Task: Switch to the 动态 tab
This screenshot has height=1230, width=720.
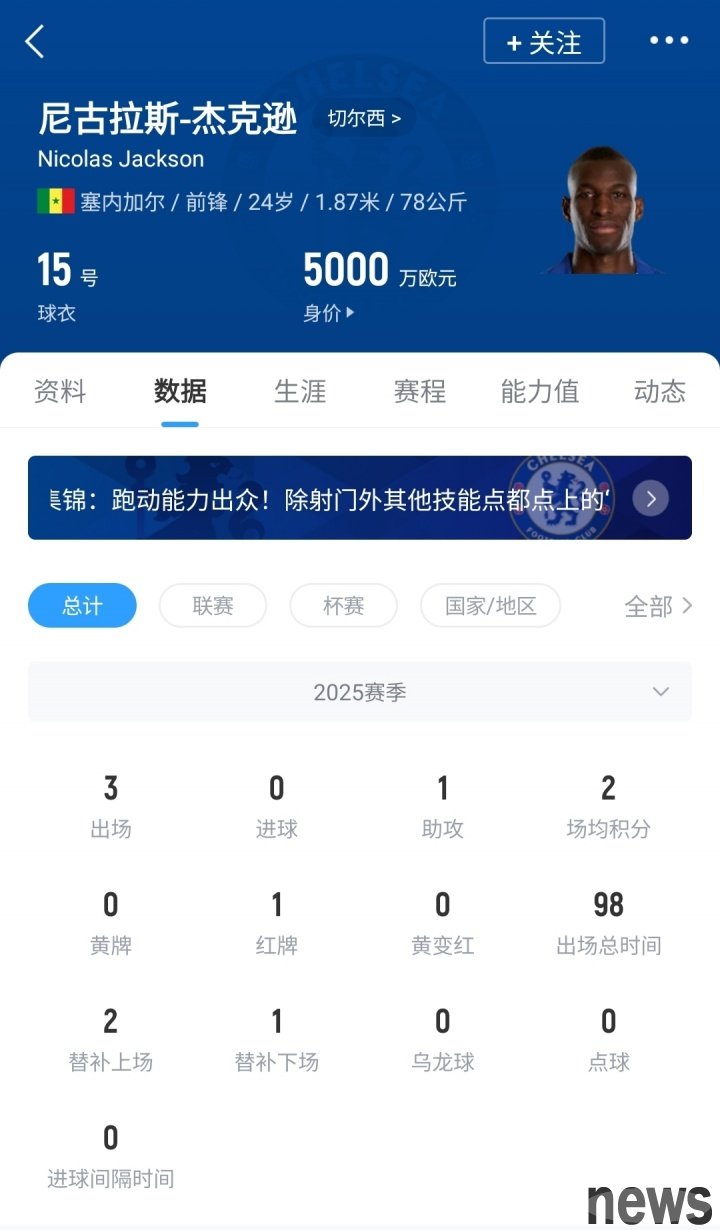Action: pos(660,391)
